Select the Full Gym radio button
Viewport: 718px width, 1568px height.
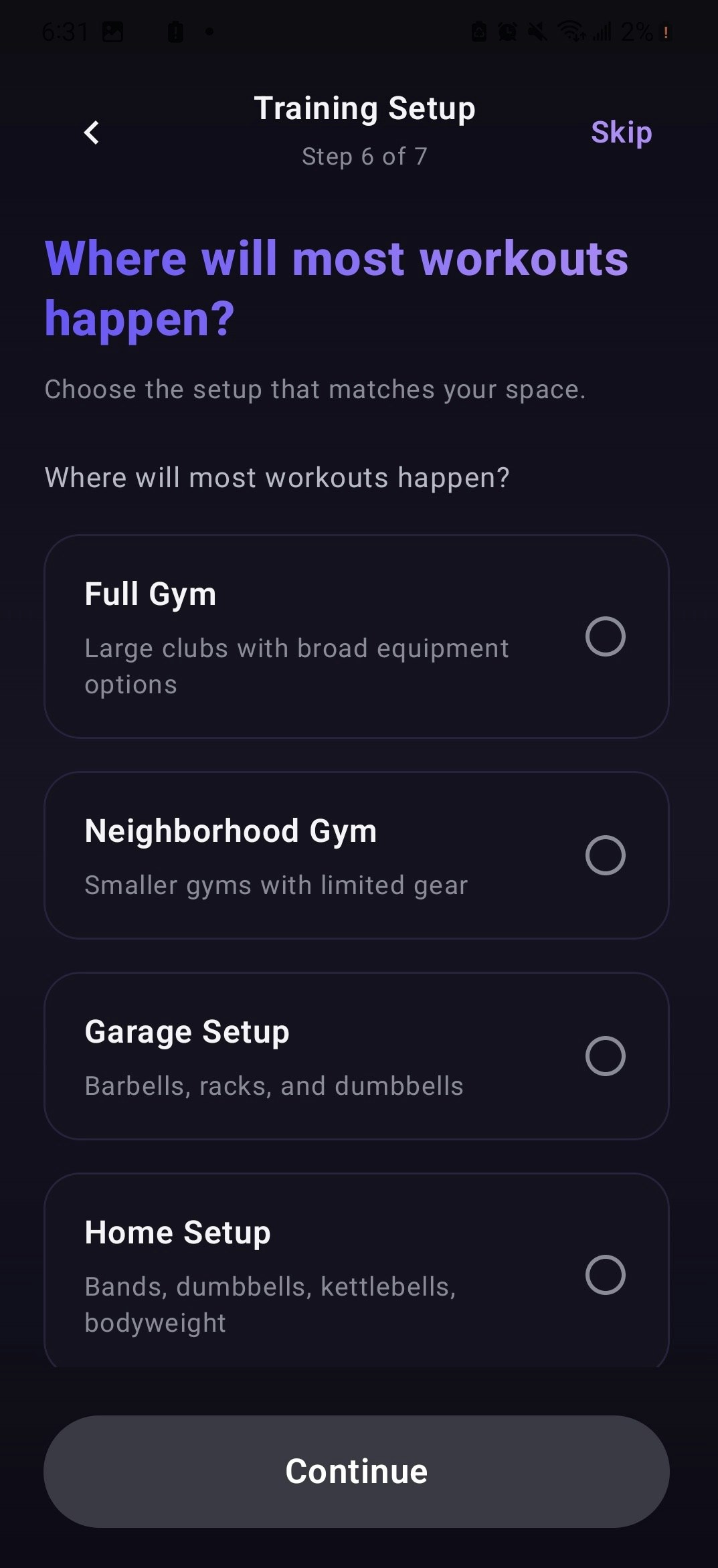(x=606, y=636)
